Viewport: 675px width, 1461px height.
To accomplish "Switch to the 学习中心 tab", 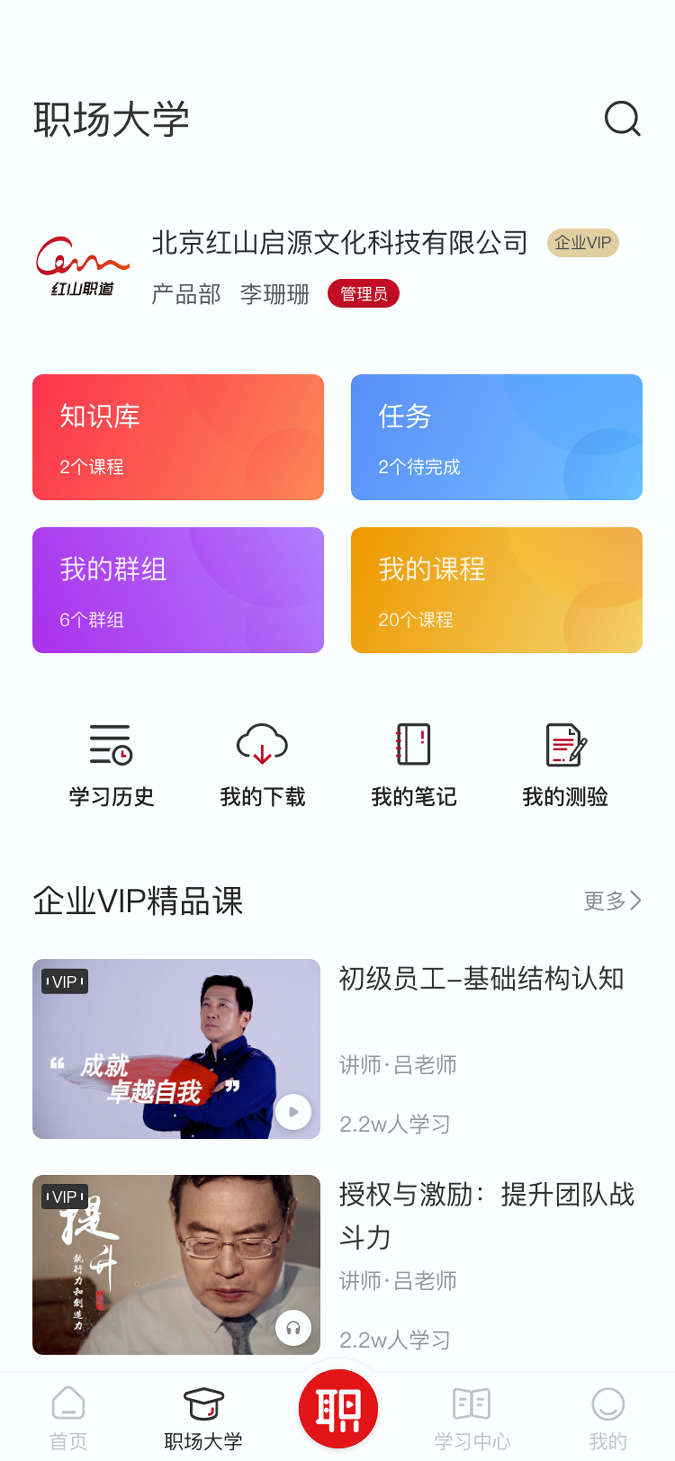I will click(472, 1417).
